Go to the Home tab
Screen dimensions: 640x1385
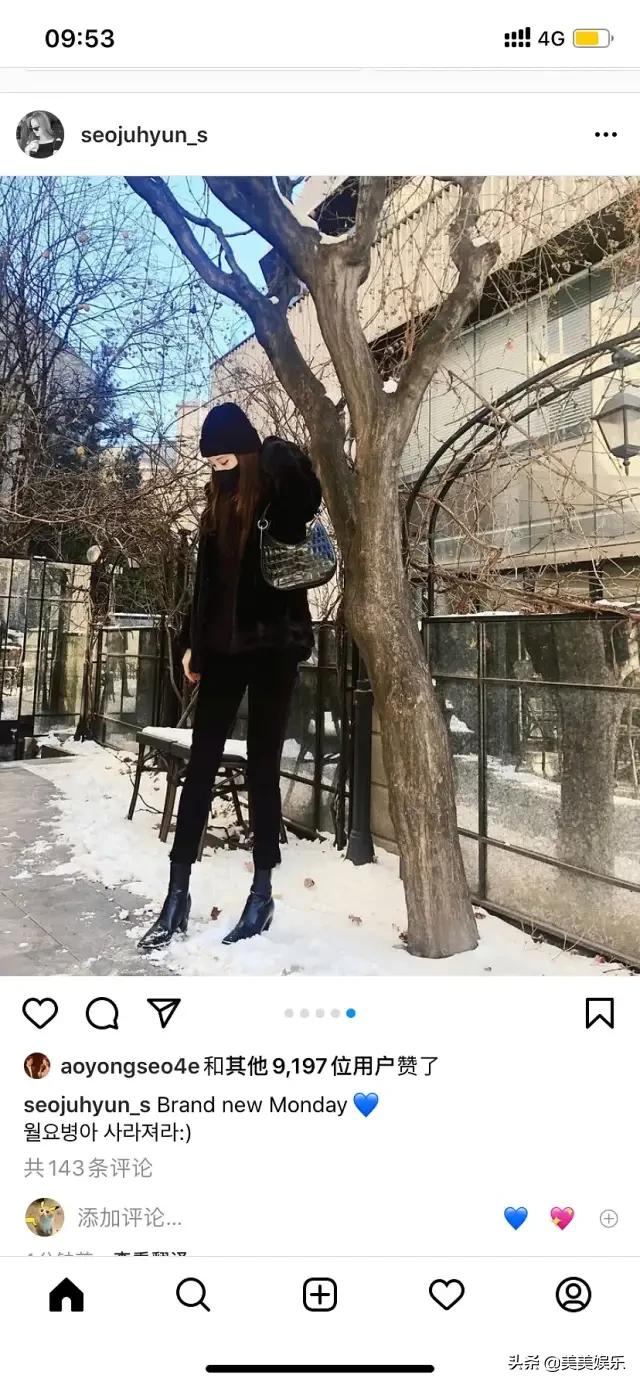click(x=66, y=1295)
